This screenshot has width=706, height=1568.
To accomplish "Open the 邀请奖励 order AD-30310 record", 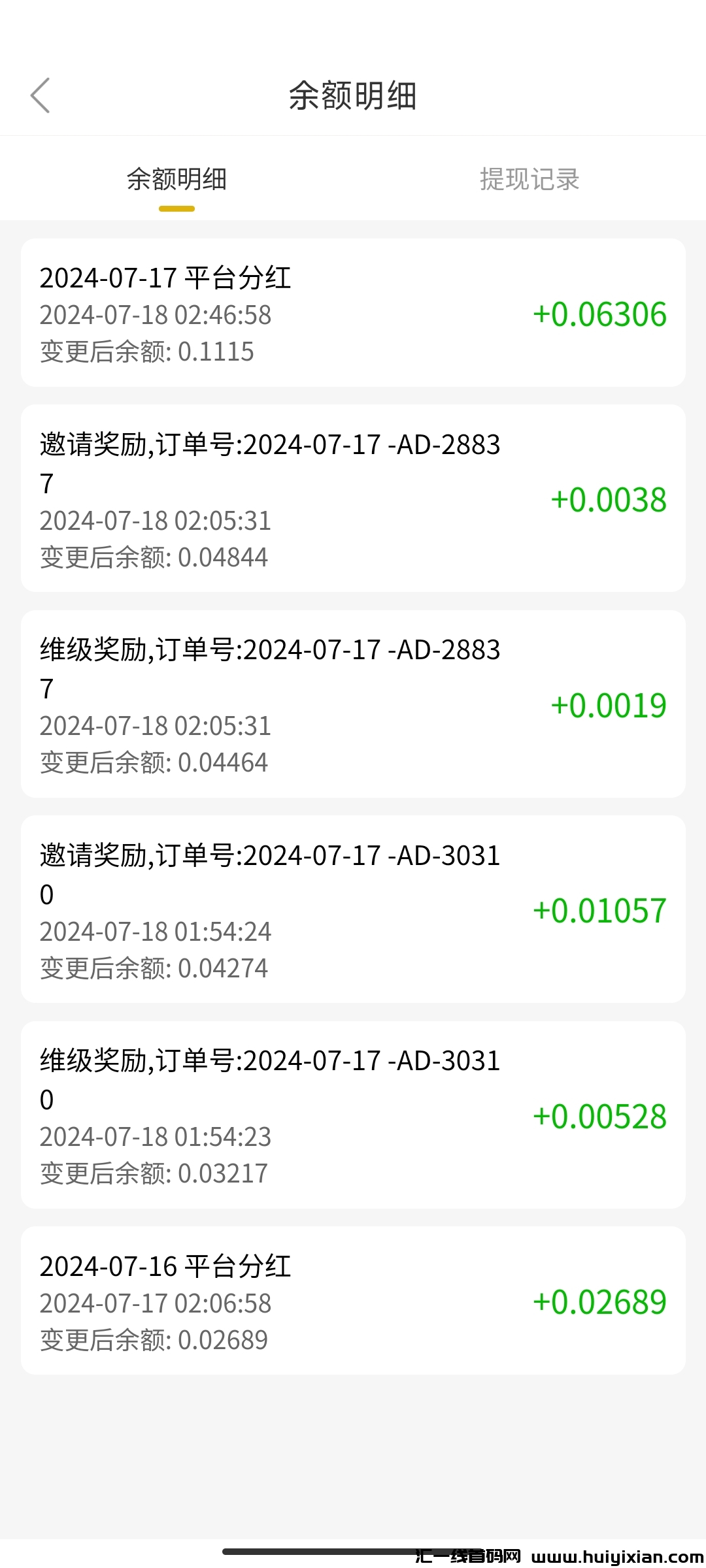I will pyautogui.click(x=353, y=911).
